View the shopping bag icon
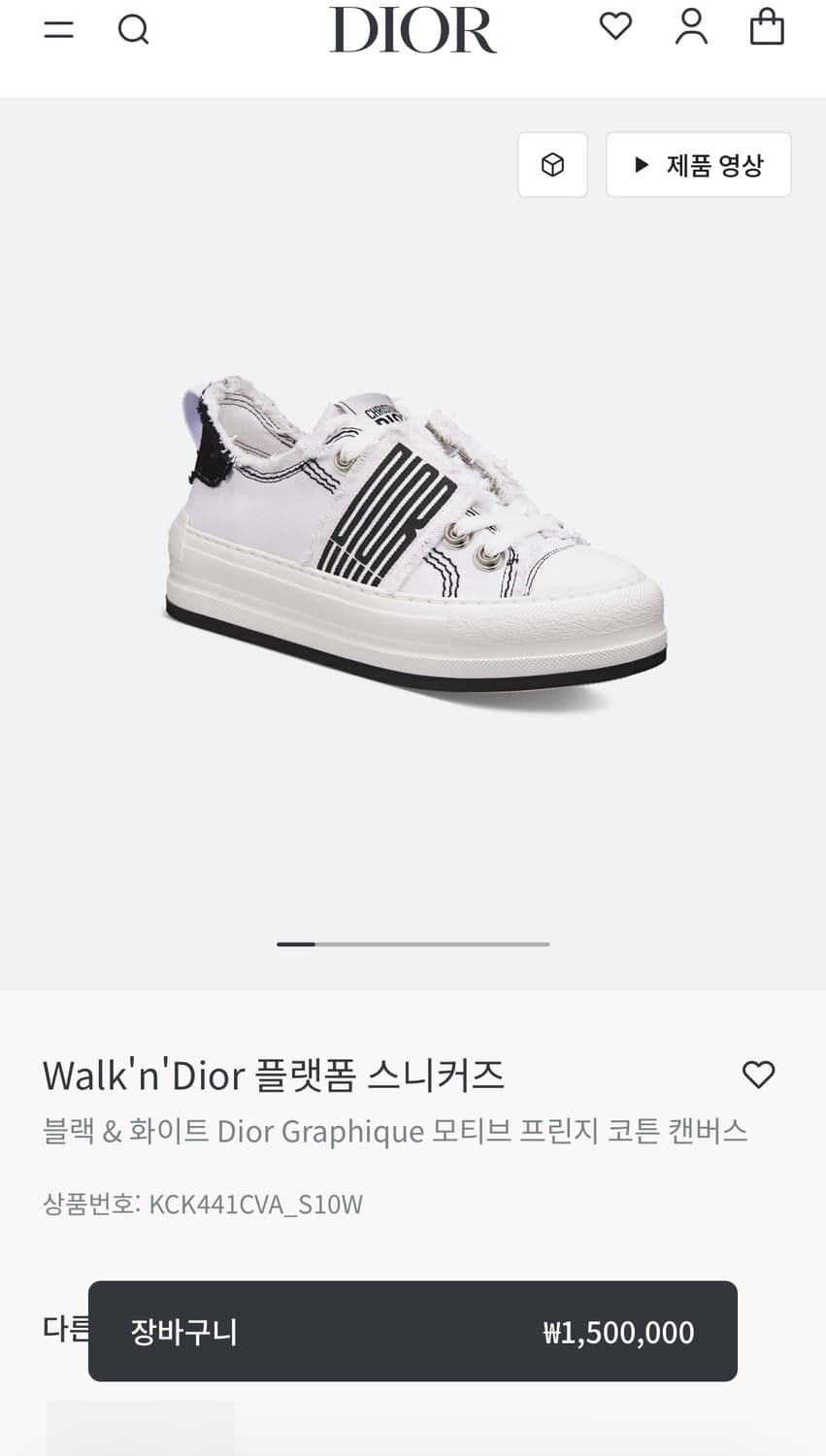The image size is (826, 1456). pos(768,28)
